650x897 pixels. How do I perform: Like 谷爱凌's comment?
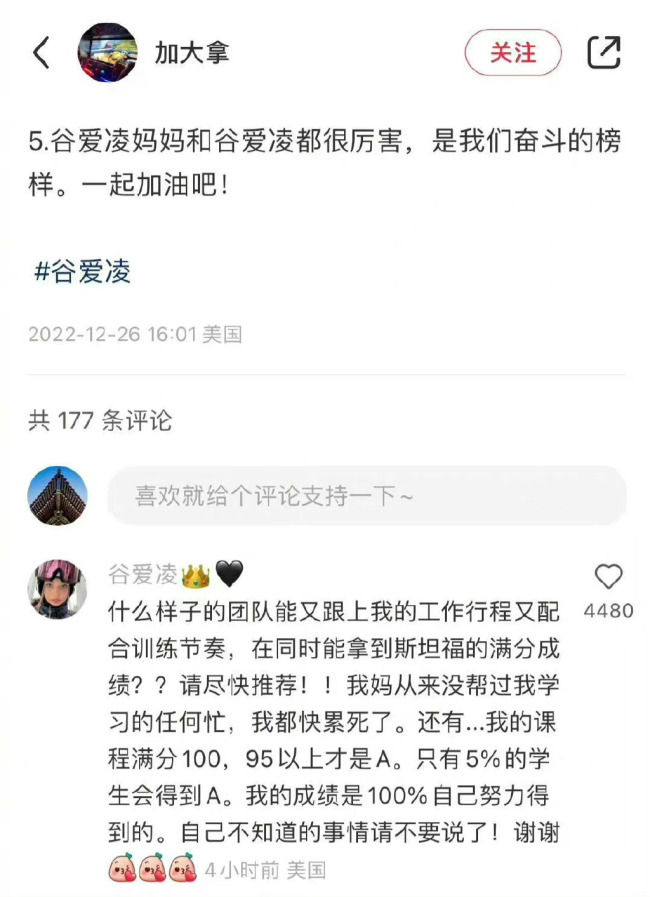pos(608,577)
